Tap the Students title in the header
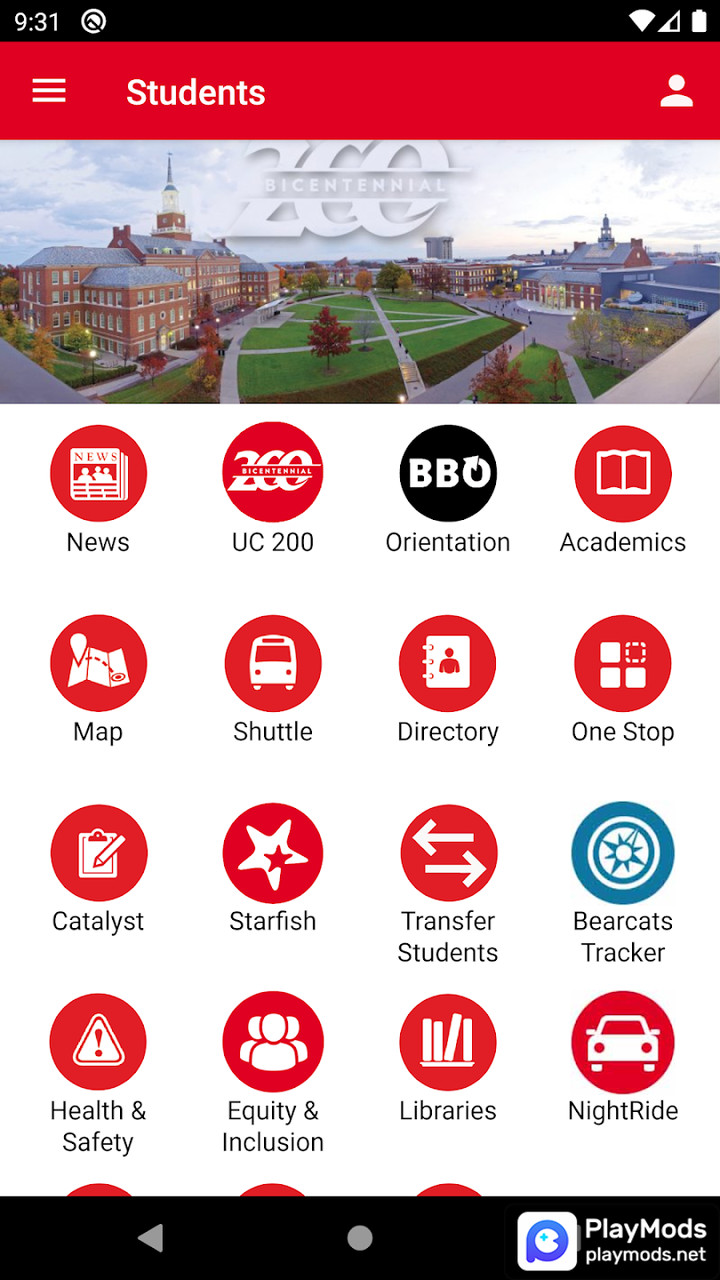This screenshot has height=1280, width=720. click(x=196, y=91)
